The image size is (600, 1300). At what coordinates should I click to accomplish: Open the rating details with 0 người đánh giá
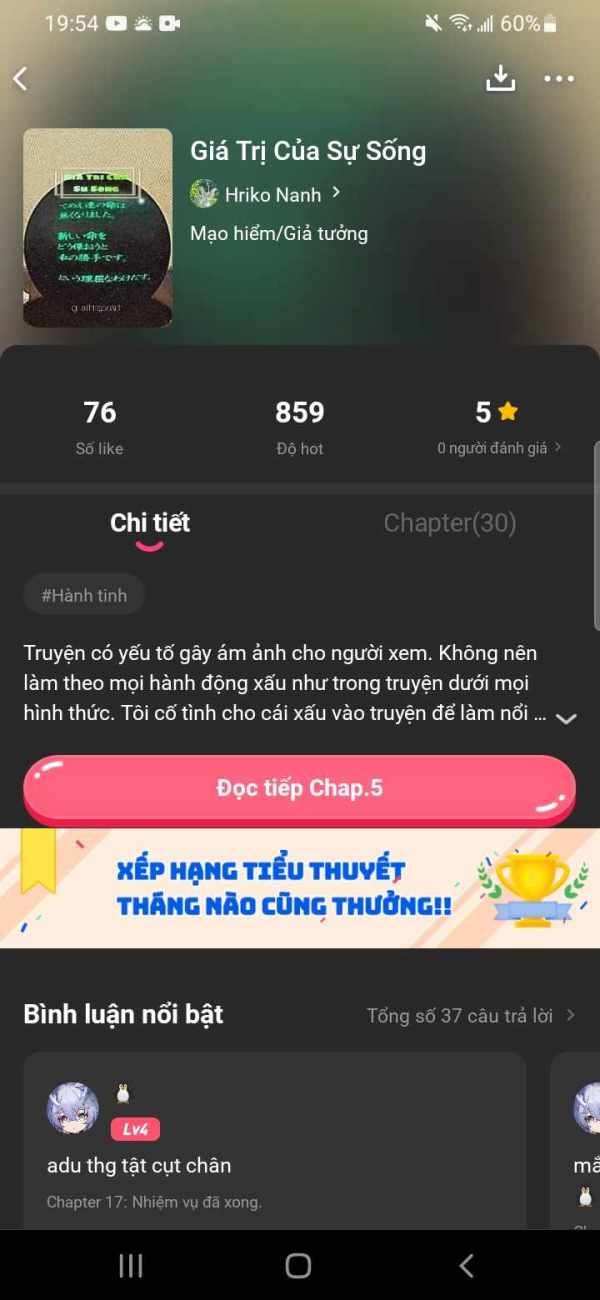click(499, 448)
